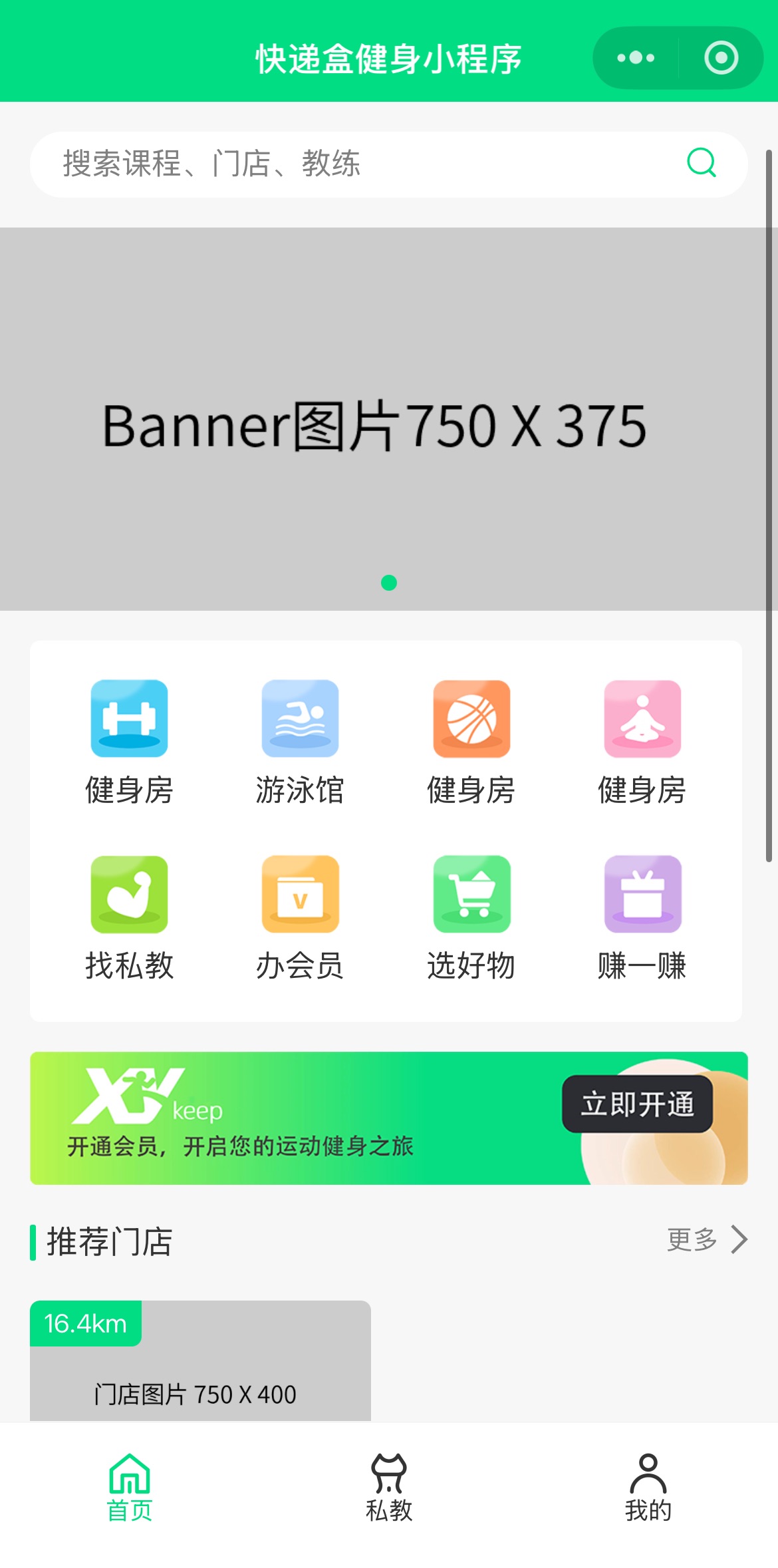This screenshot has width=778, height=1568.
Task: Switch to the 首页 tab
Action: click(130, 1488)
